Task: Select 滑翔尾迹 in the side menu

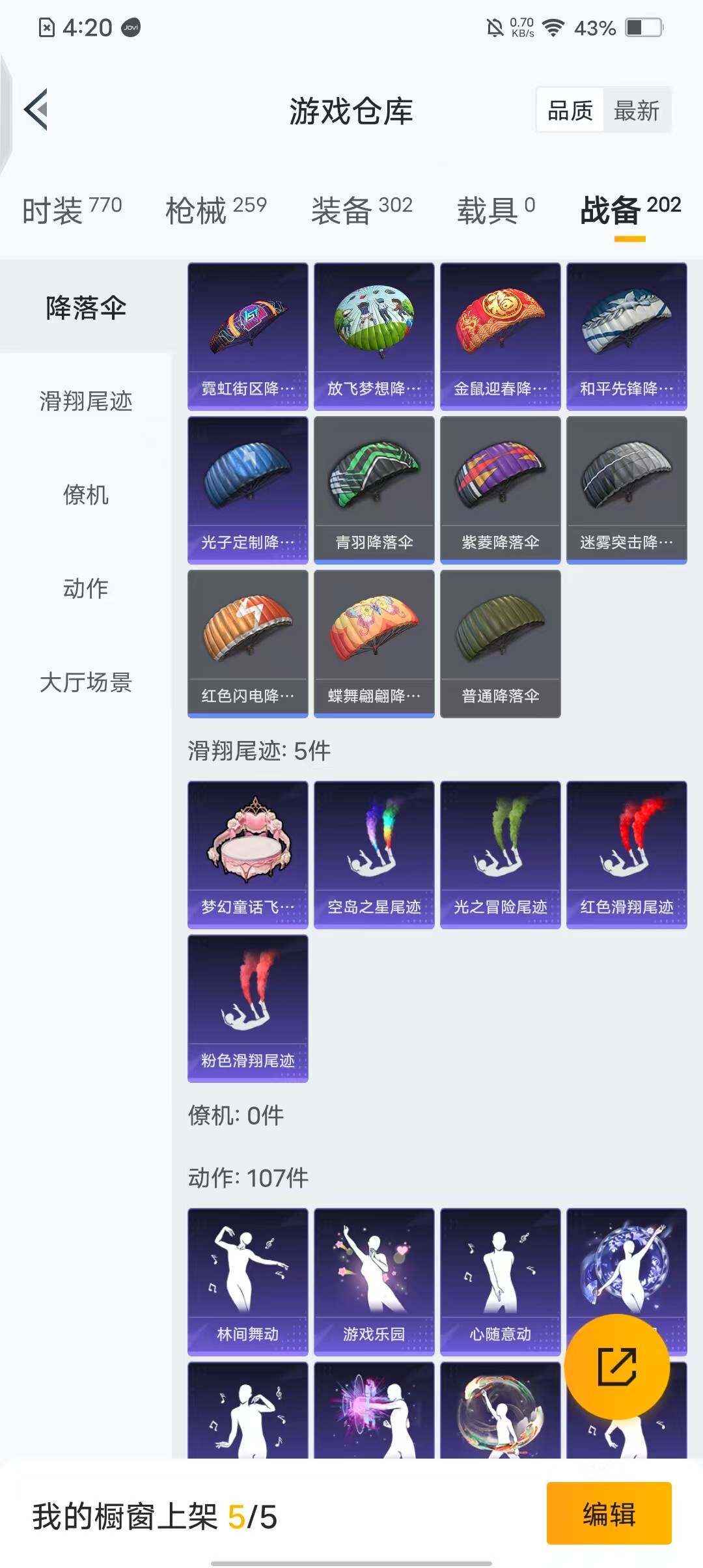Action: pyautogui.click(x=85, y=400)
